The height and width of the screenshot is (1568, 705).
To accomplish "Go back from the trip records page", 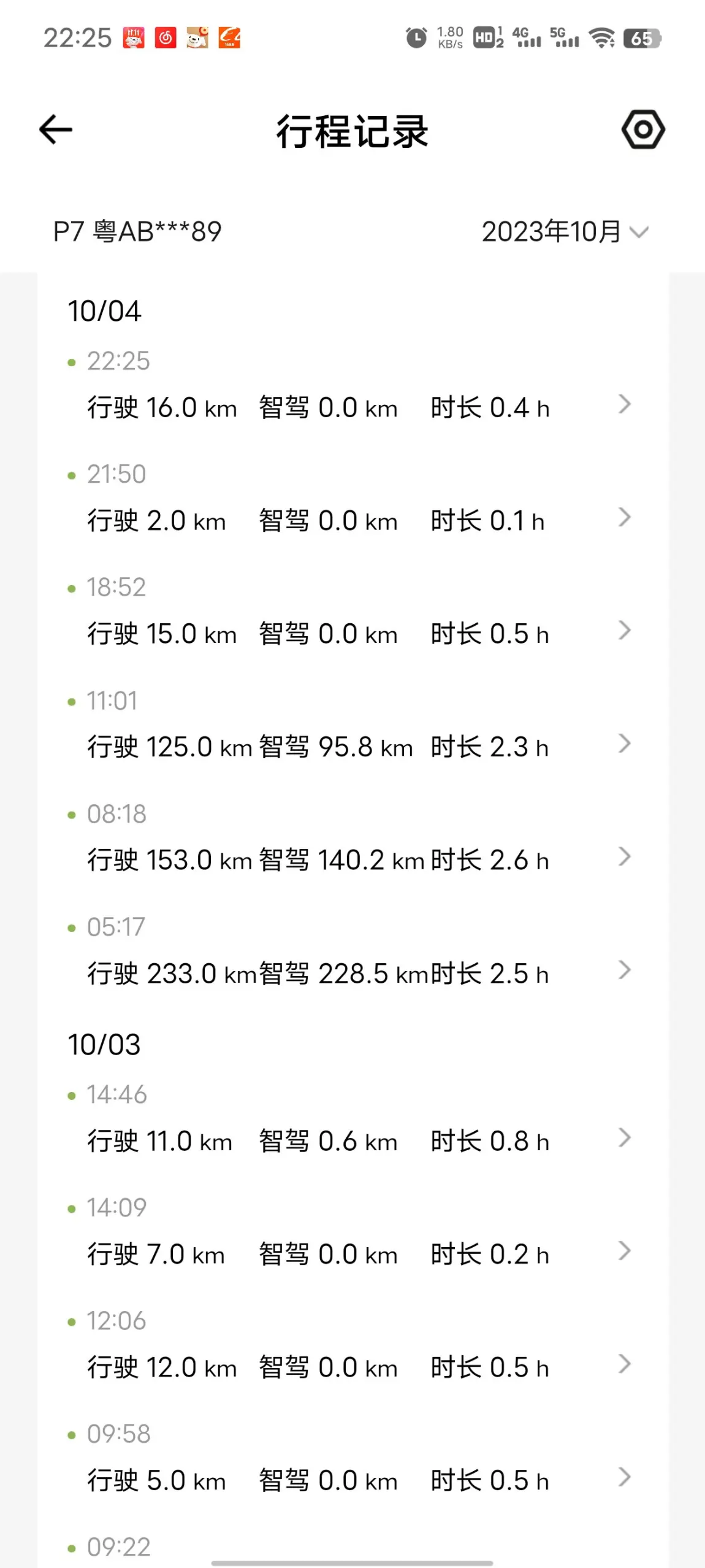I will tap(56, 129).
